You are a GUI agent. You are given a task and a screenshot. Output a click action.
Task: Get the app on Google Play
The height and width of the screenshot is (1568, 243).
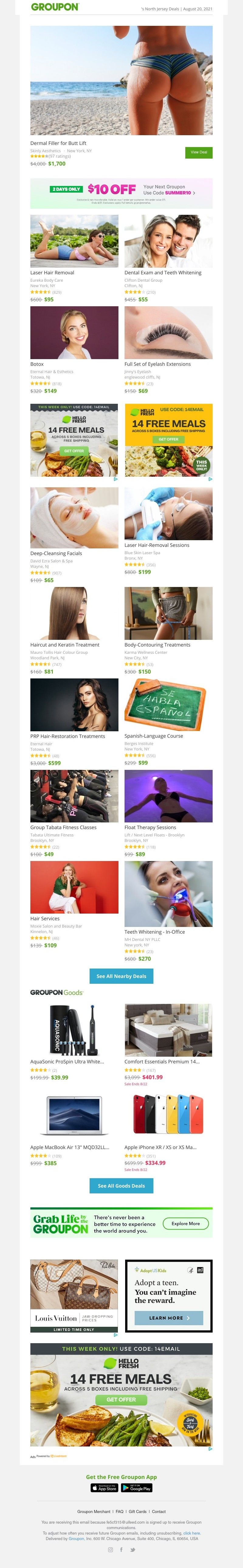click(x=136, y=1488)
